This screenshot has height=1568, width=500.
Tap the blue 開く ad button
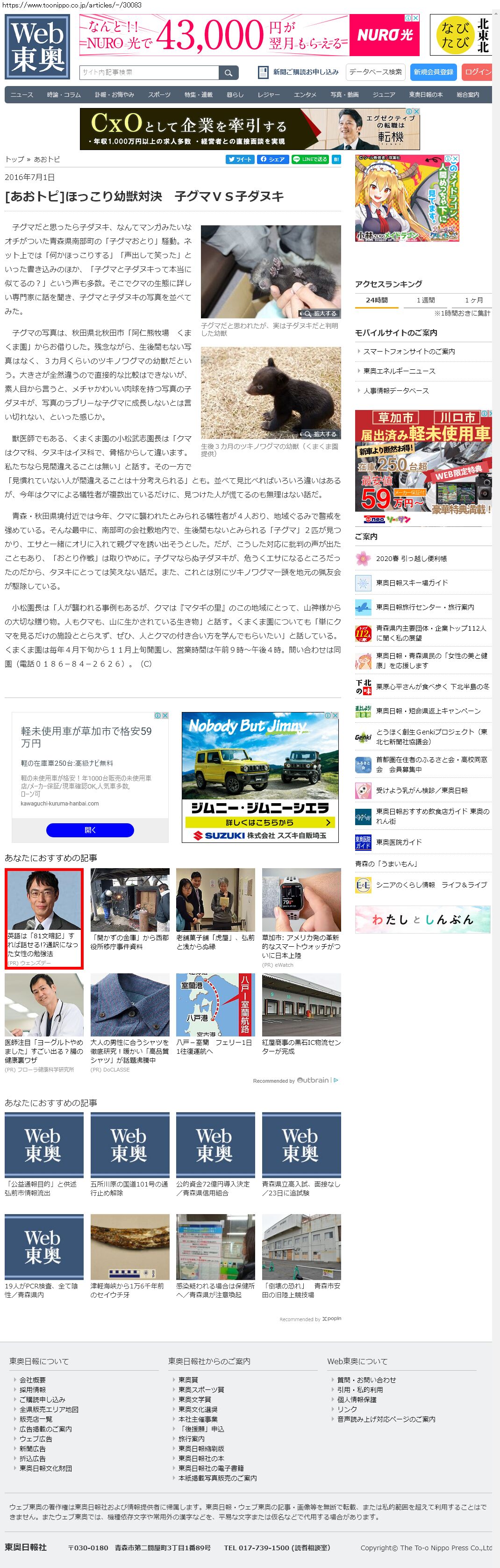[x=90, y=830]
